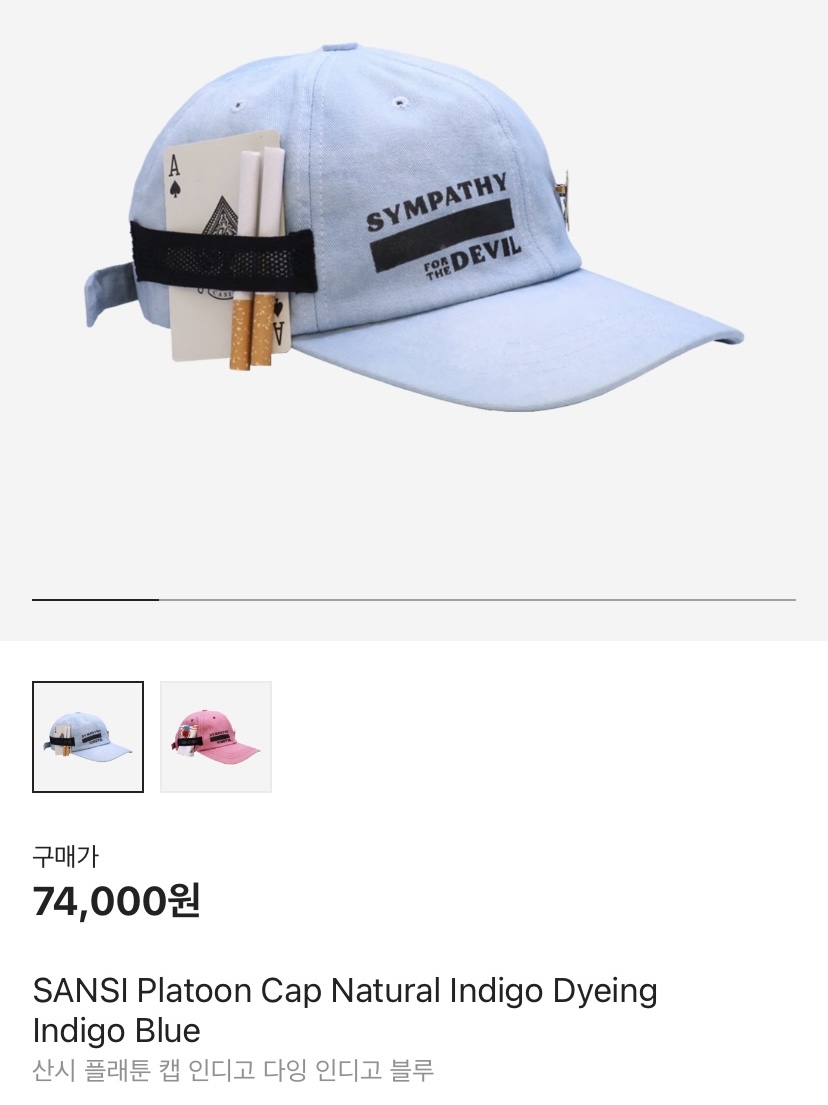Select the pink cap thumbnail
This screenshot has height=1105, width=828.
[216, 737]
